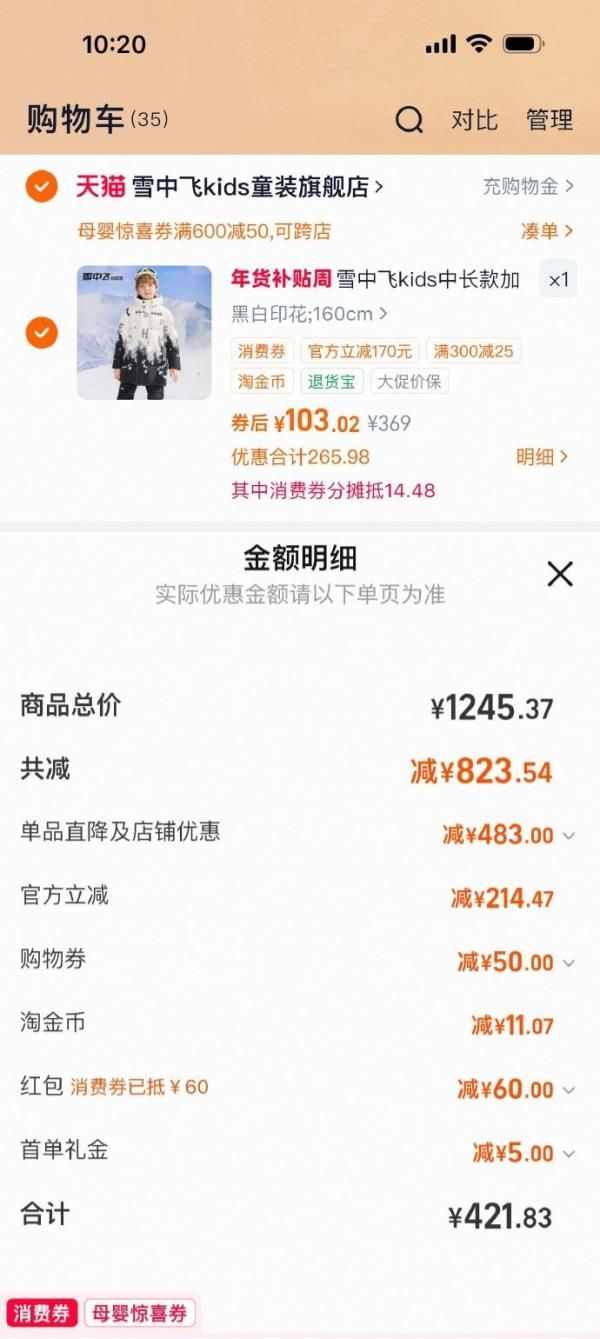Tap 凑单 to add more items
The width and height of the screenshot is (600, 1339).
coord(547,231)
